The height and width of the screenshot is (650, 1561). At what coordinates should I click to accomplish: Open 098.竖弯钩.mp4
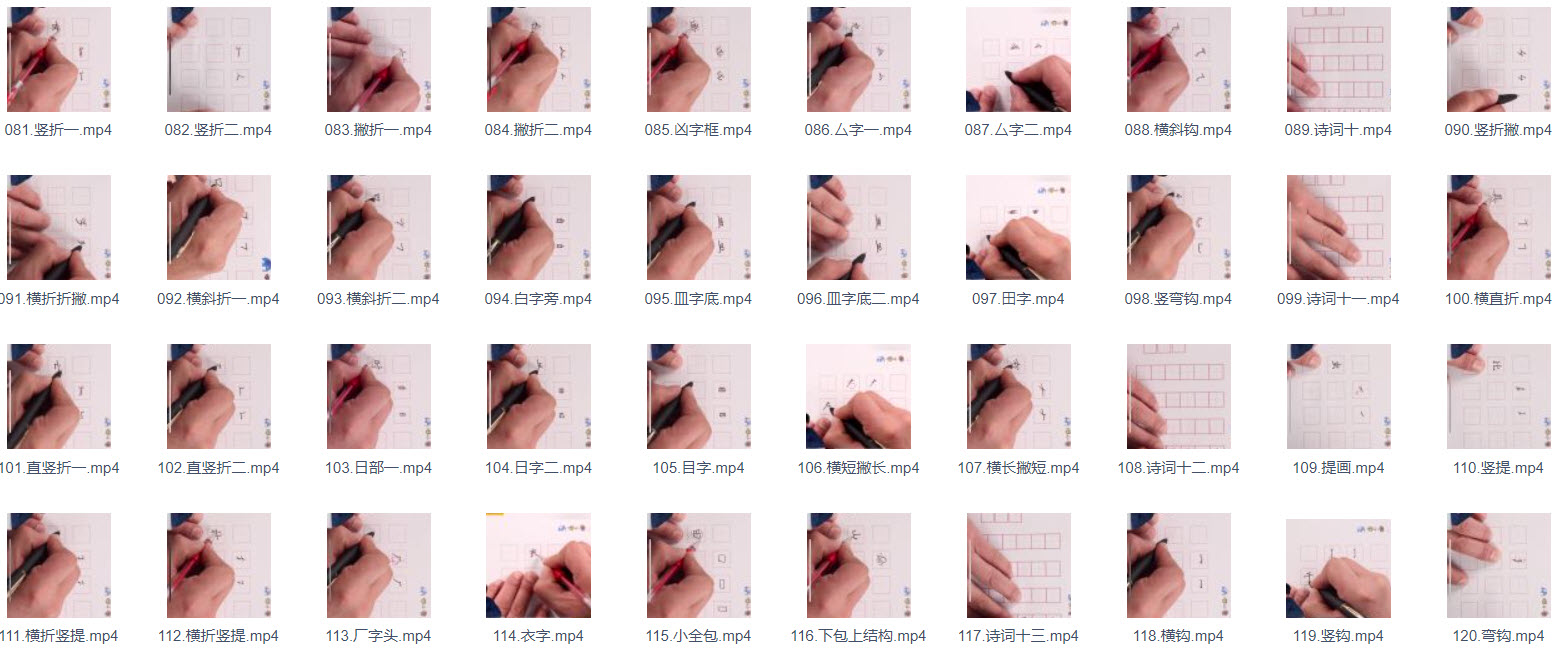(x=1178, y=228)
